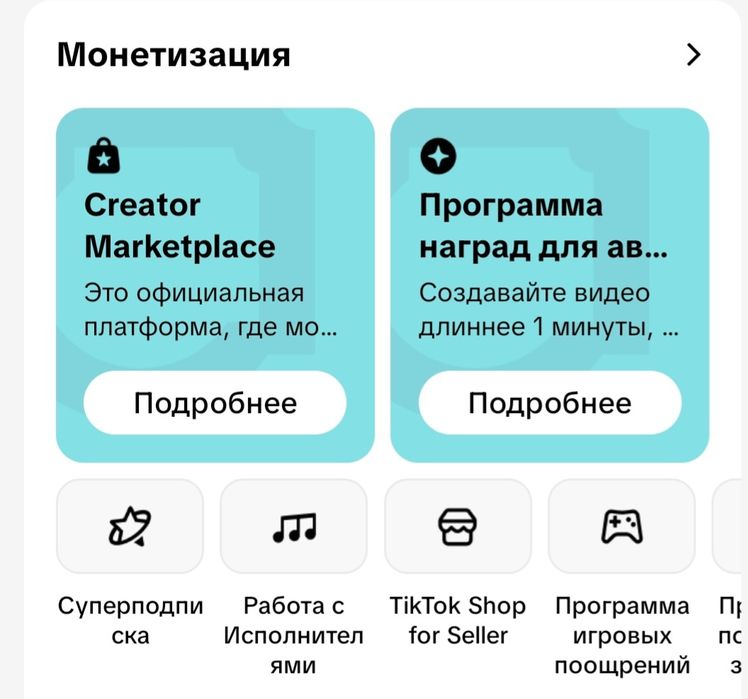Image resolution: width=748 pixels, height=699 pixels.
Task: Tap Подробнее on the Программа наград card
Action: click(x=549, y=403)
